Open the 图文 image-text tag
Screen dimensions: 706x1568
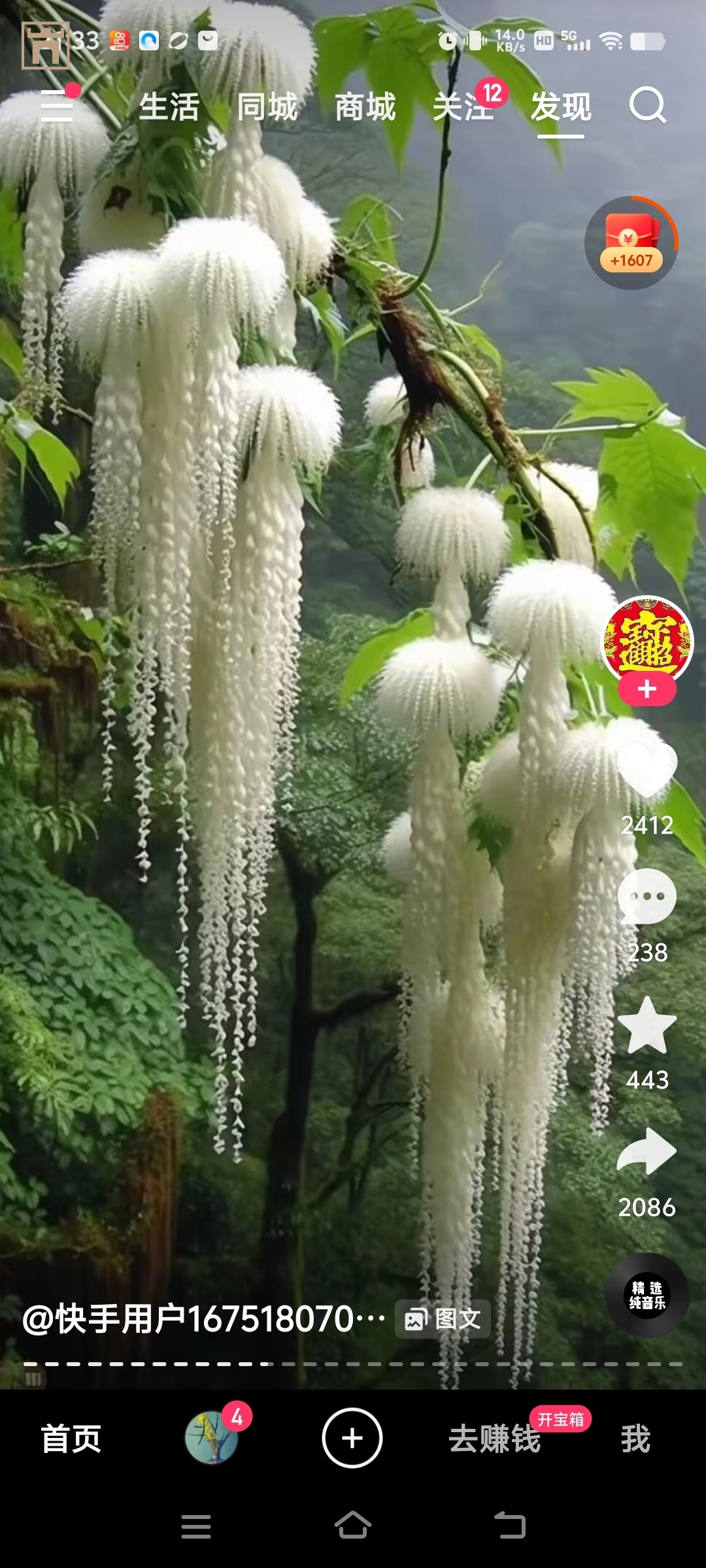[x=443, y=1318]
